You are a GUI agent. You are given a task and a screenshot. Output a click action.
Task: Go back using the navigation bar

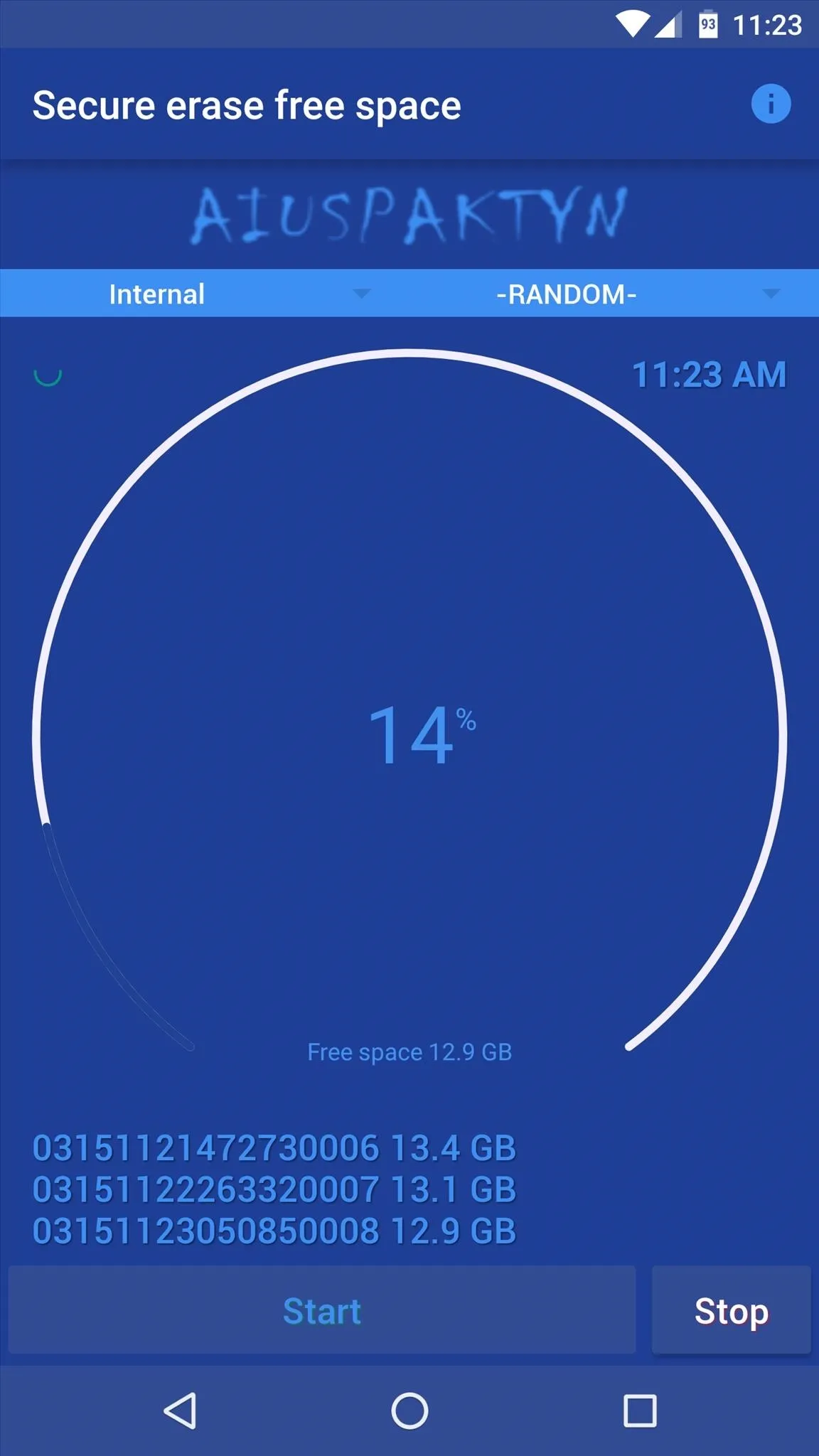pyautogui.click(x=181, y=1411)
